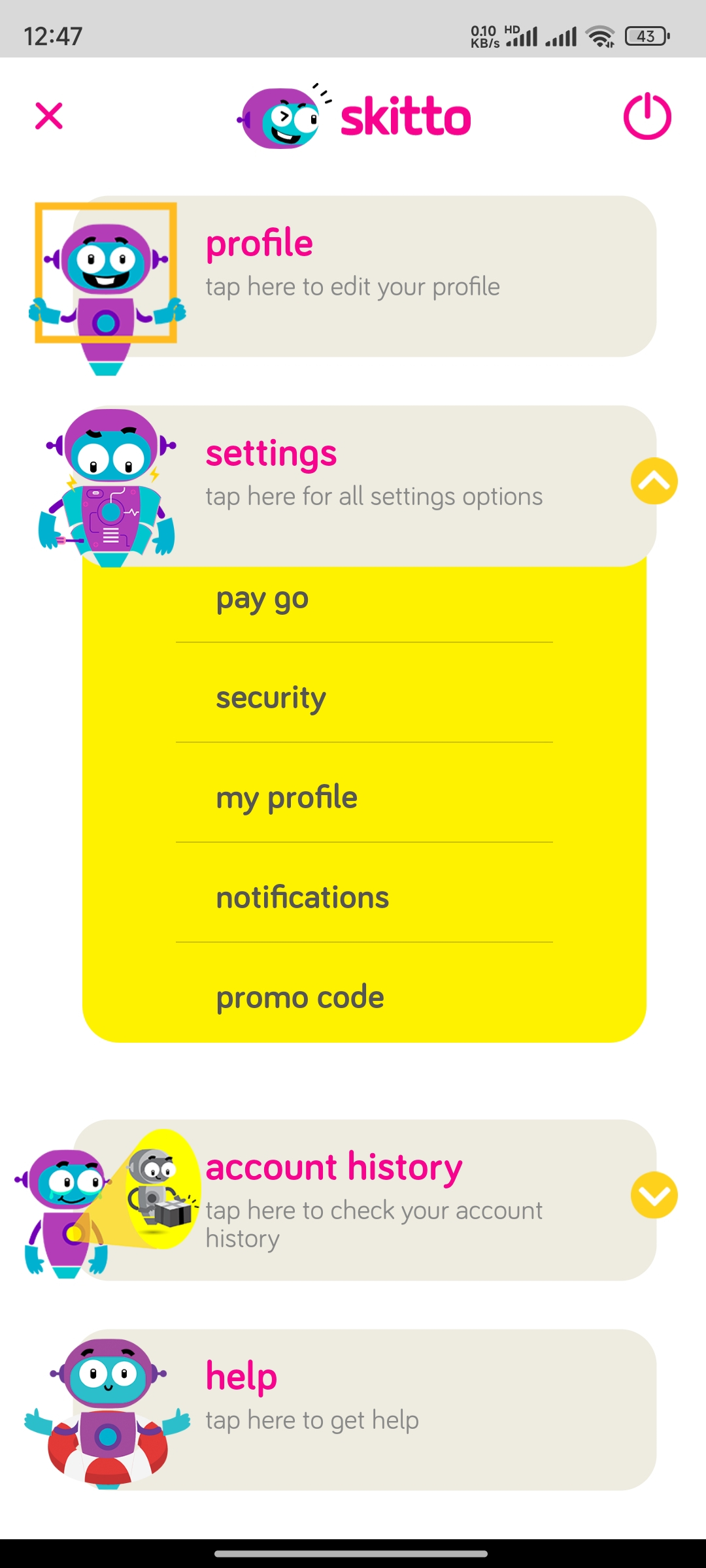Close the menu with the X icon
Screen dimensions: 706x1568
point(49,116)
